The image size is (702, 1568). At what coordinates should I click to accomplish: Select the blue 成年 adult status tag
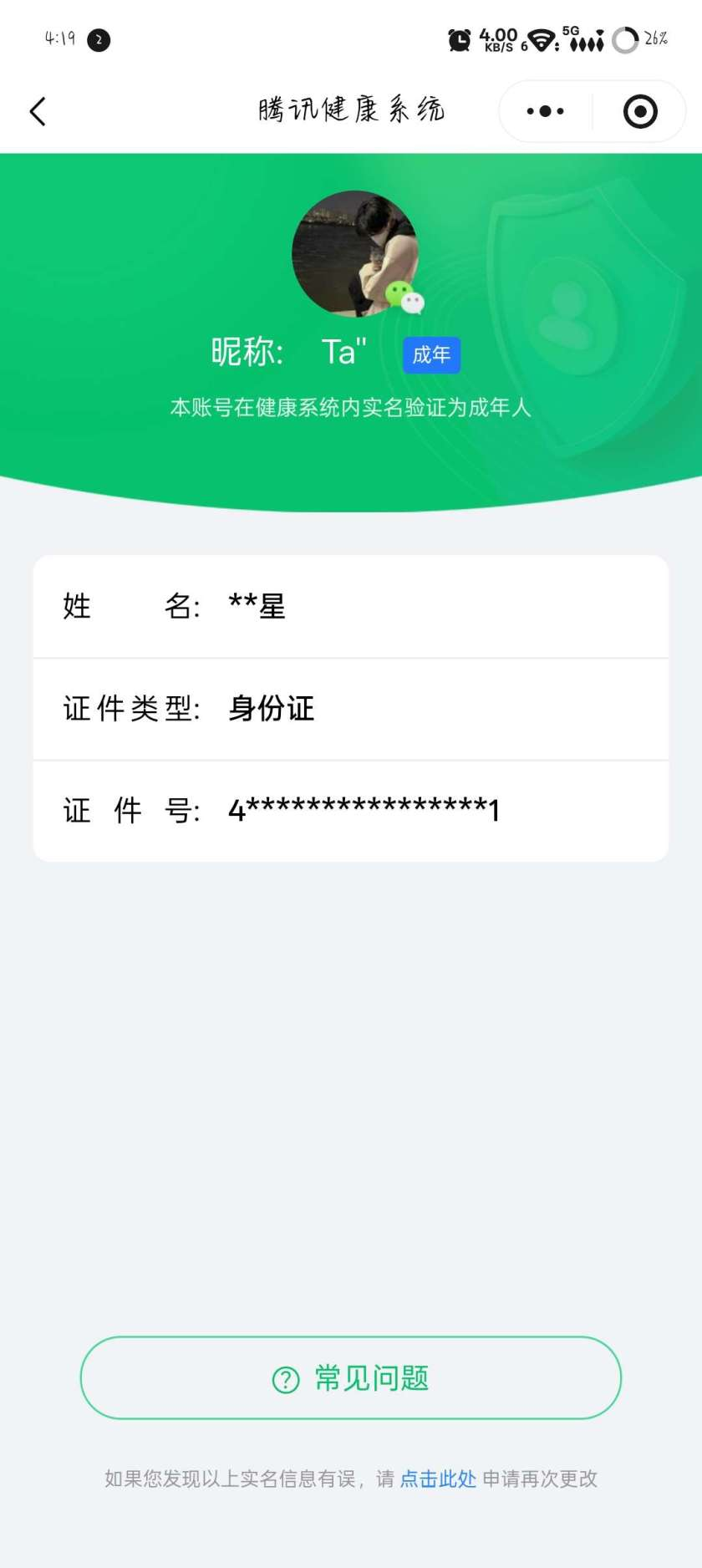[x=430, y=354]
